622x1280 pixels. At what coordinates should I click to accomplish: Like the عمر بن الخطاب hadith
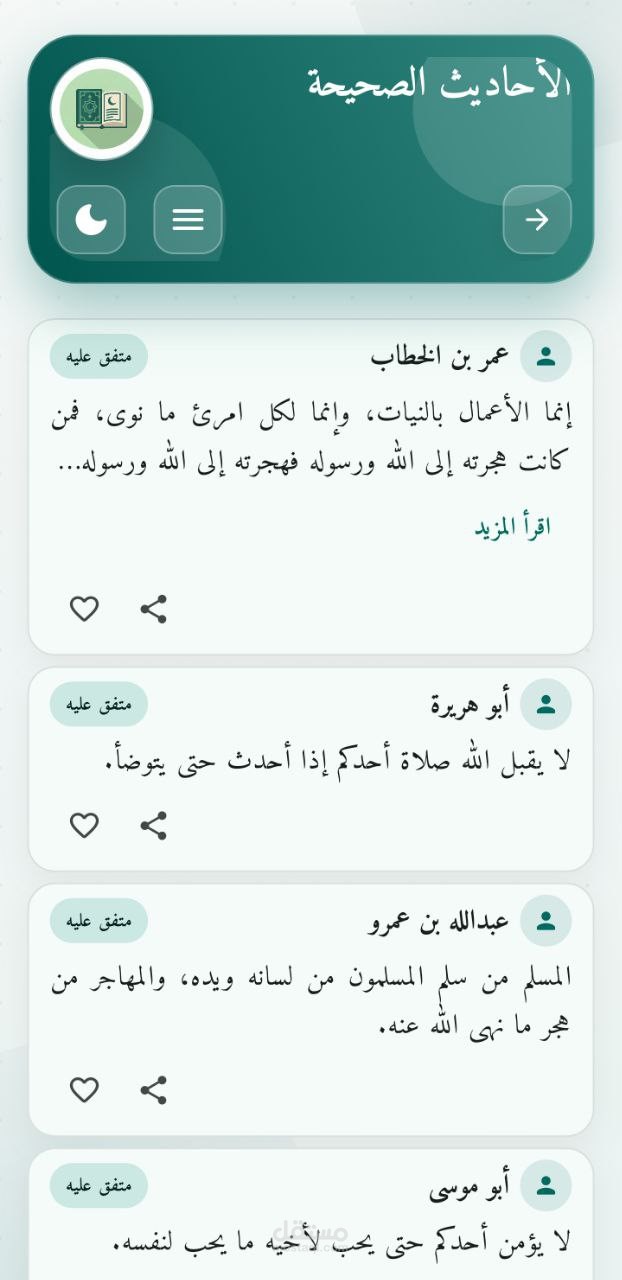click(84, 608)
